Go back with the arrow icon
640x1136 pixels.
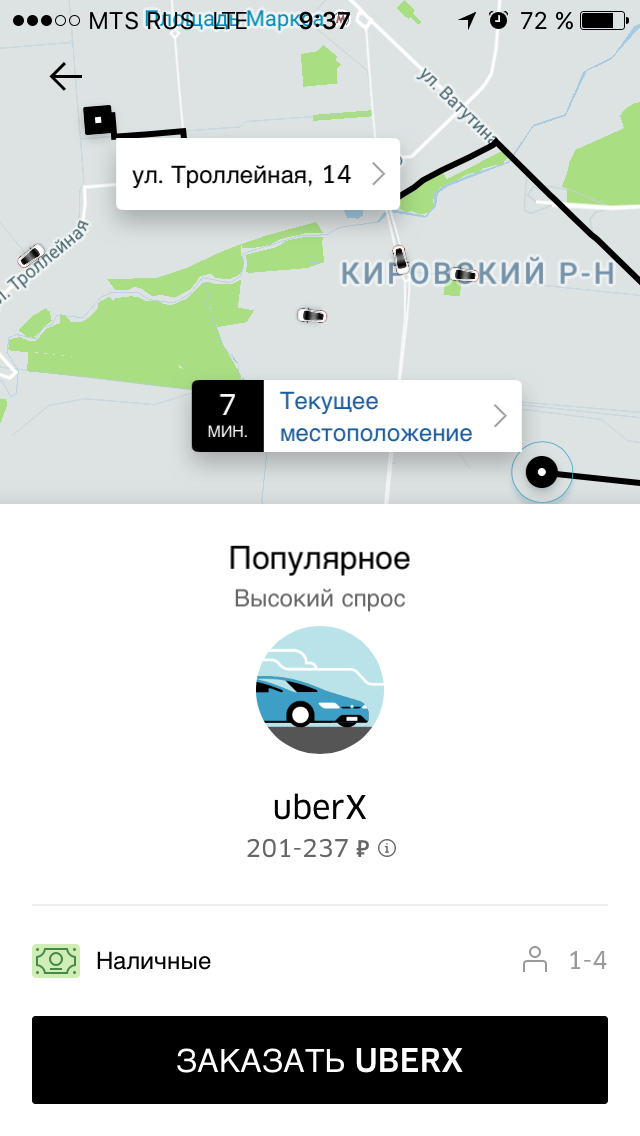(x=65, y=76)
